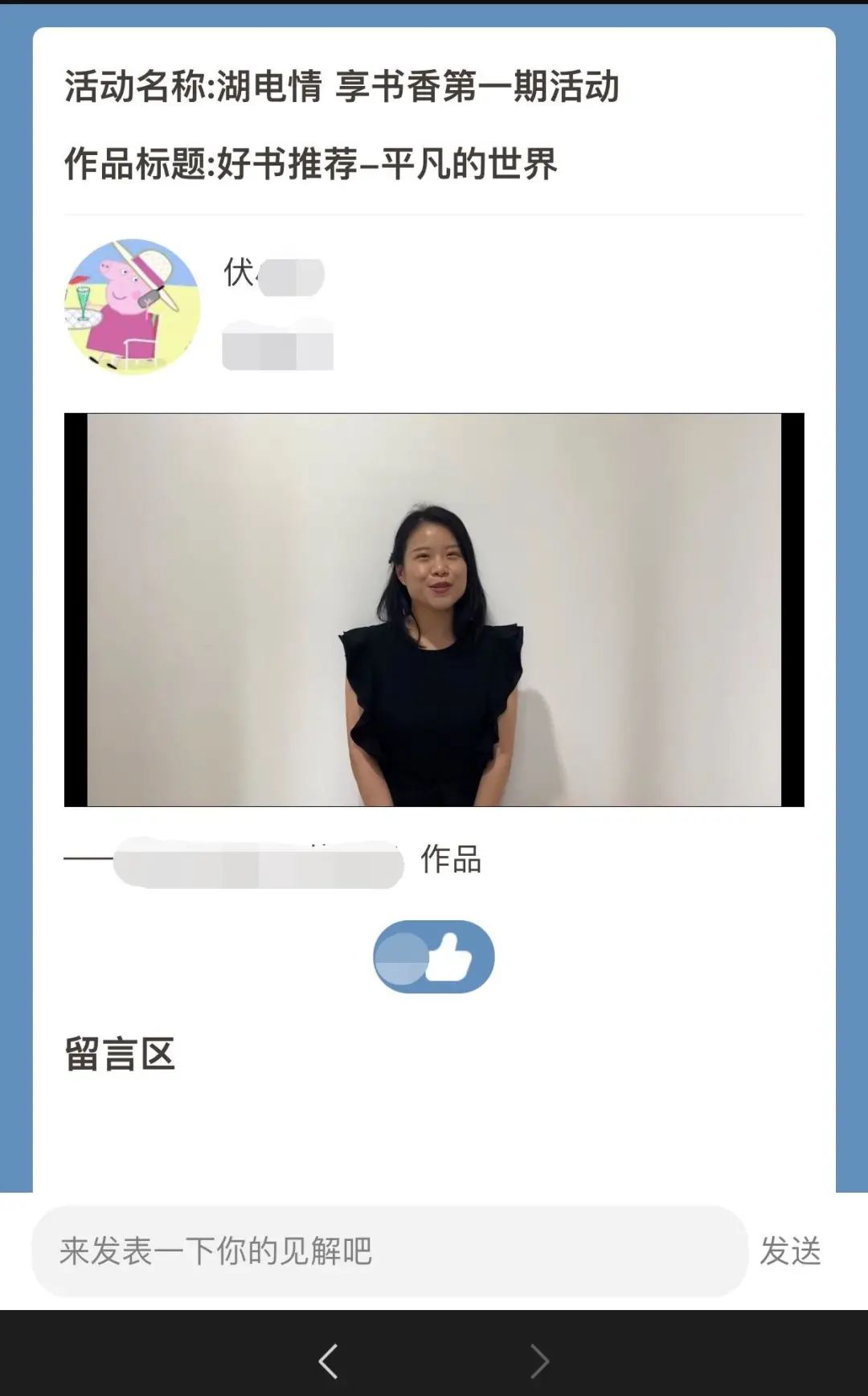Like this work with the thumbs-up button
The width and height of the screenshot is (868, 1396).
tap(434, 956)
